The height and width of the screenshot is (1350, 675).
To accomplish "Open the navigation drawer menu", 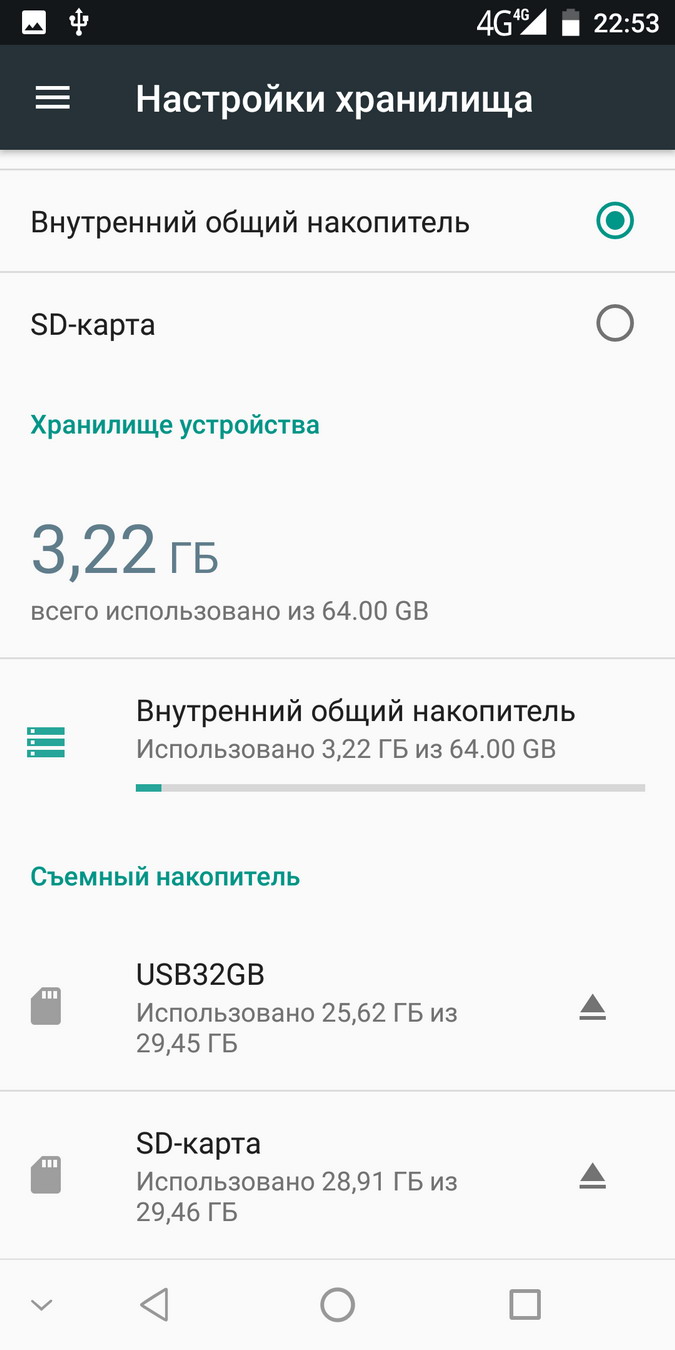I will (x=53, y=98).
